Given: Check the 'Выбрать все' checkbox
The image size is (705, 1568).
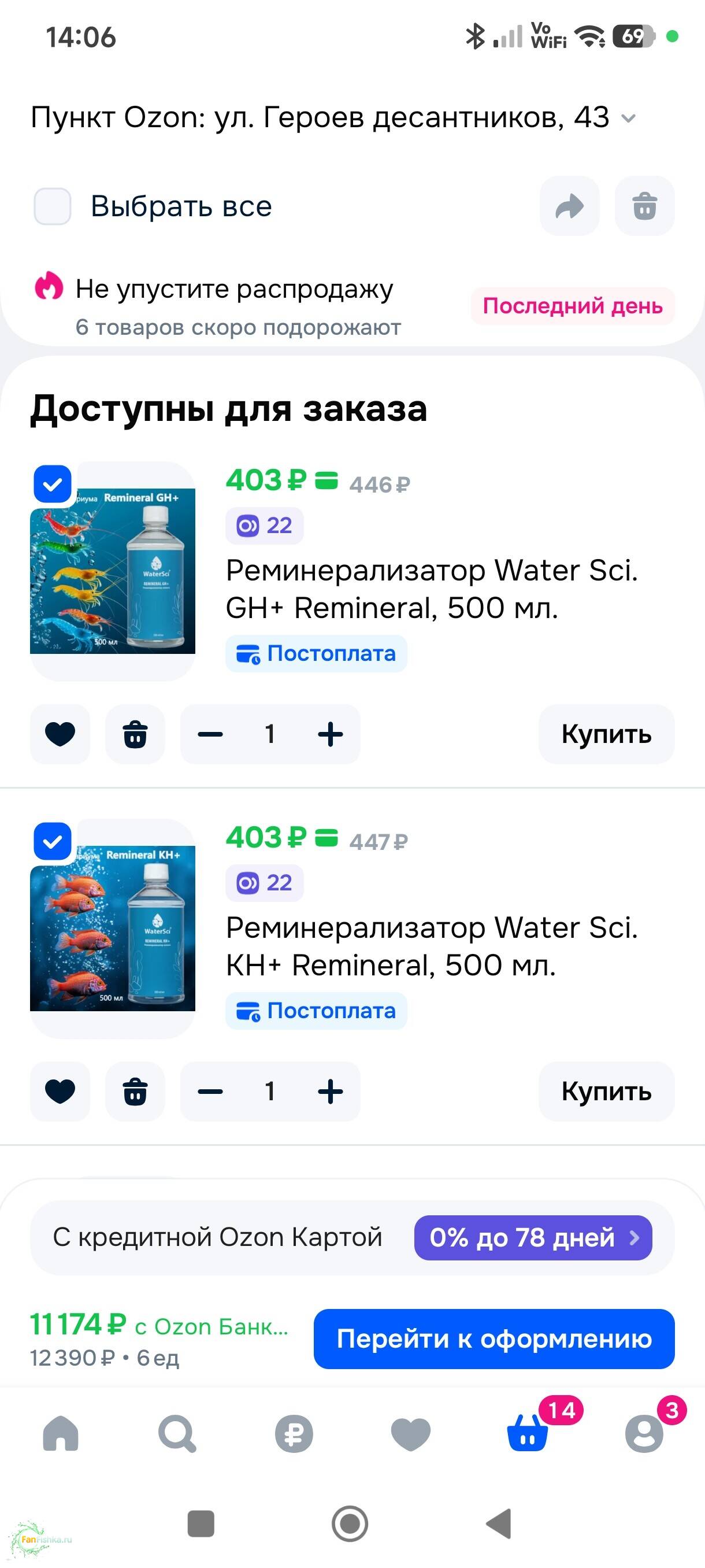Looking at the screenshot, I should (53, 206).
